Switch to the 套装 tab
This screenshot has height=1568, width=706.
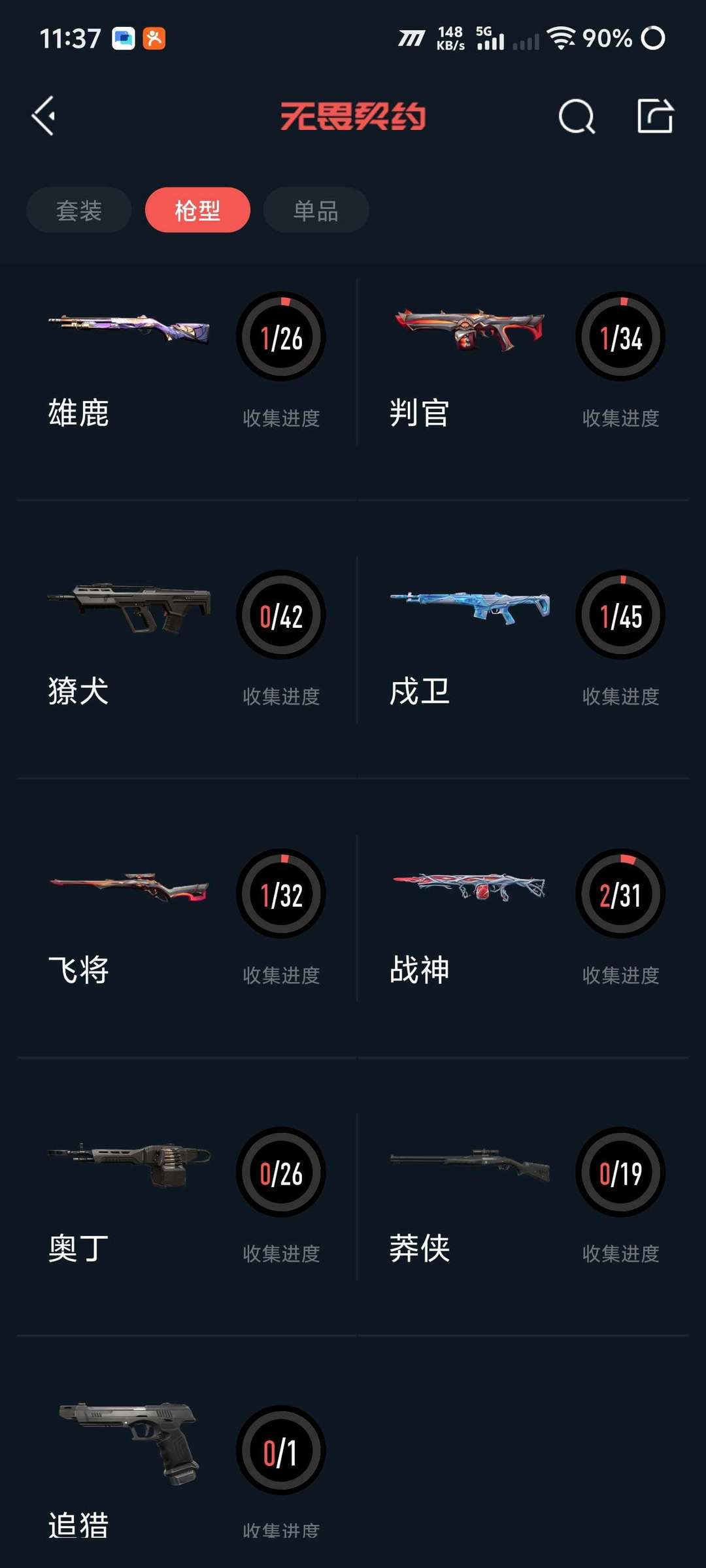coord(79,210)
